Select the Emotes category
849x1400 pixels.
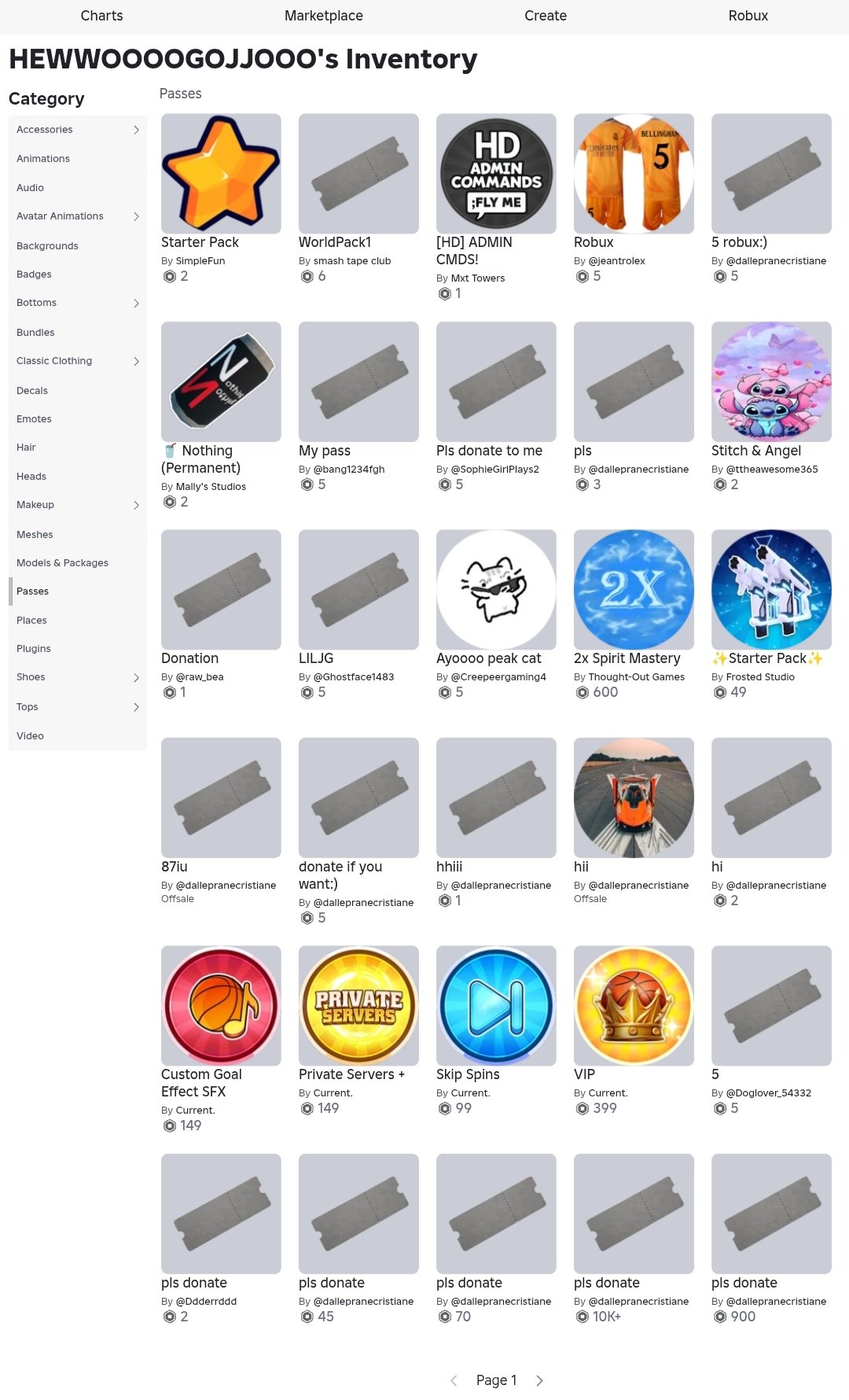pyautogui.click(x=77, y=419)
